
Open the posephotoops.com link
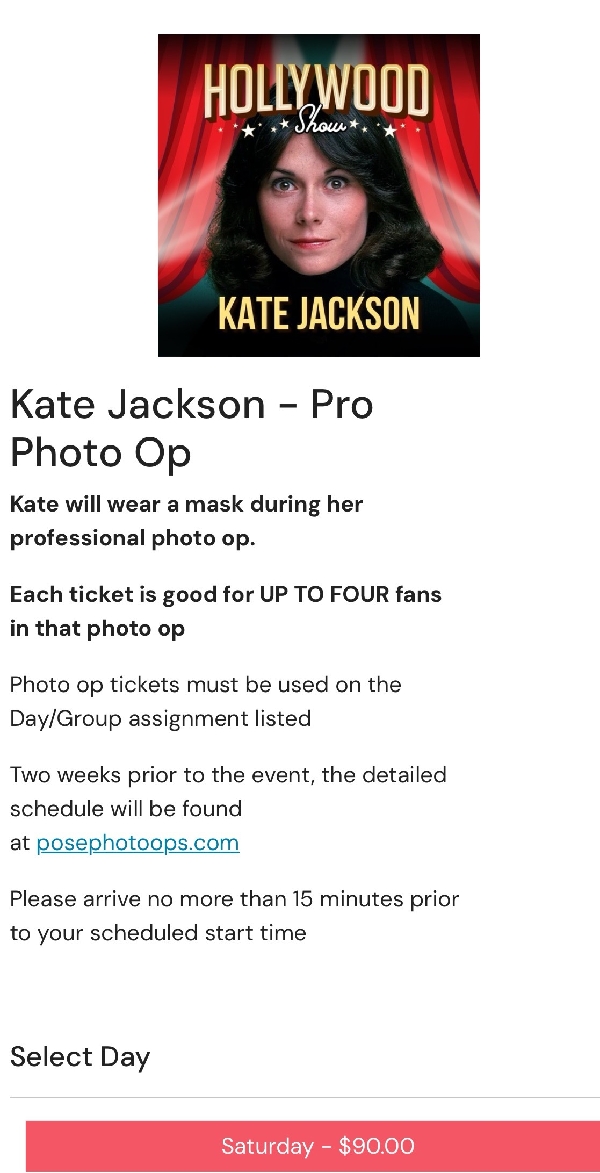(138, 842)
